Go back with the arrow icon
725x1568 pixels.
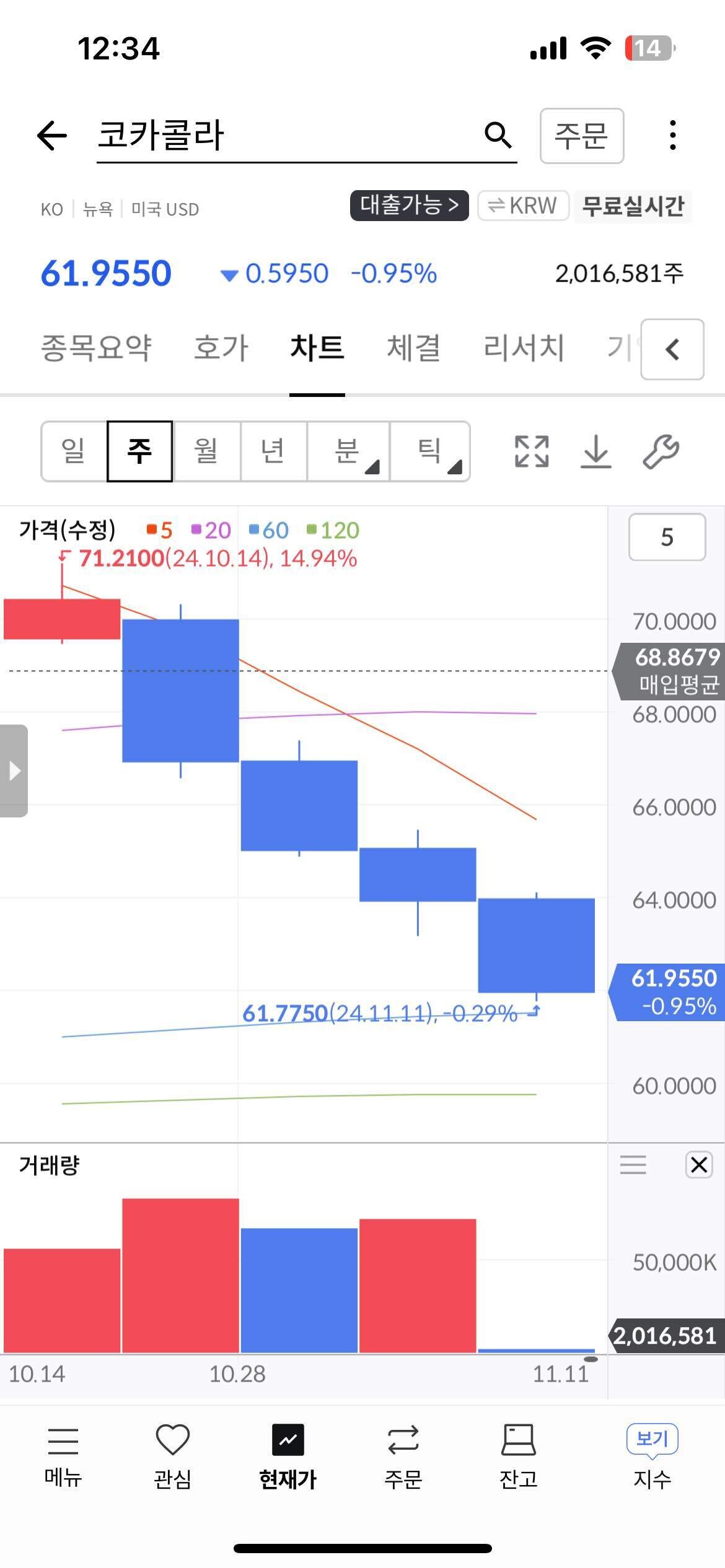click(x=52, y=135)
